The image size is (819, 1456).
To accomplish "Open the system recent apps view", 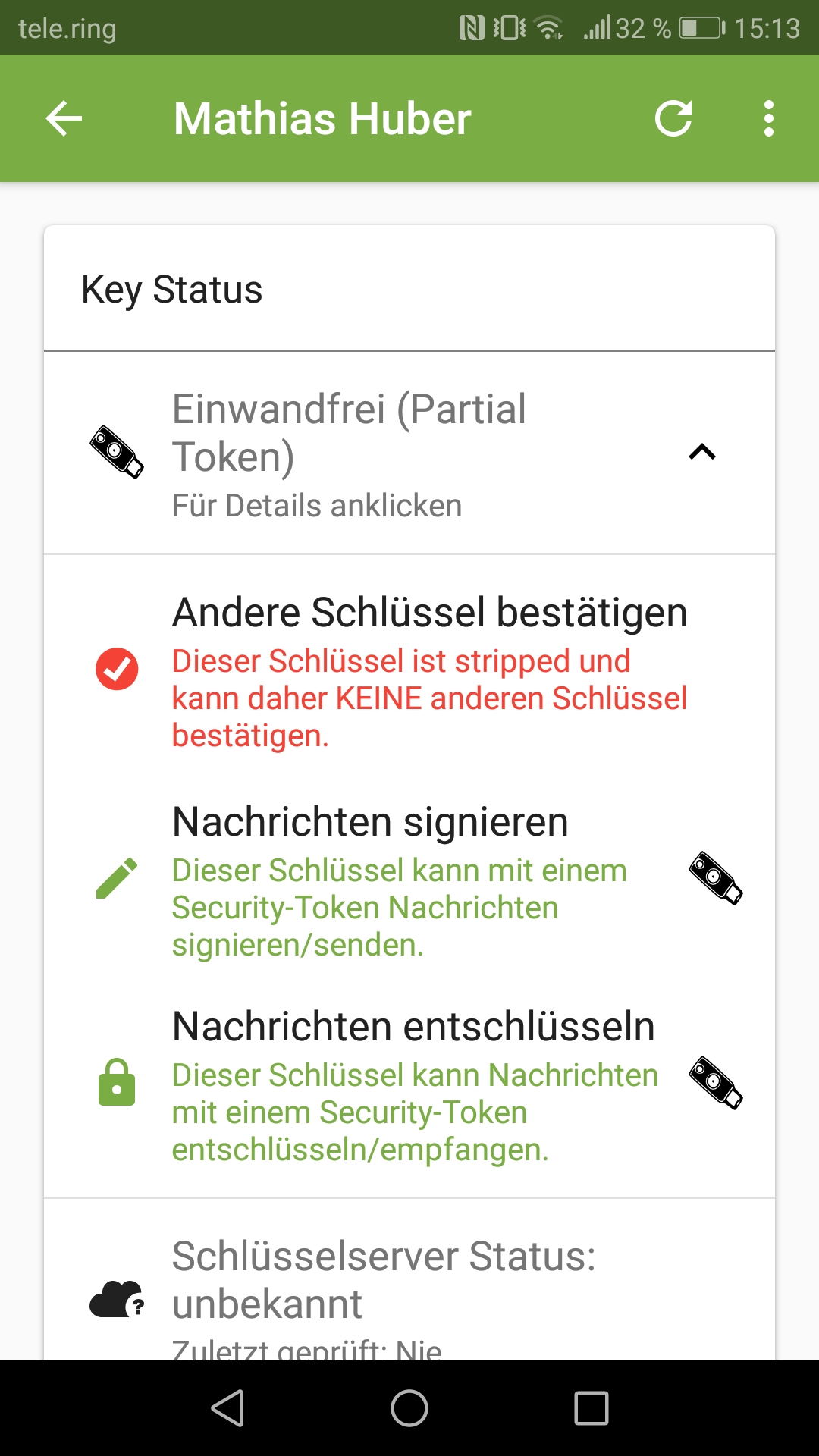I will coord(591,1408).
